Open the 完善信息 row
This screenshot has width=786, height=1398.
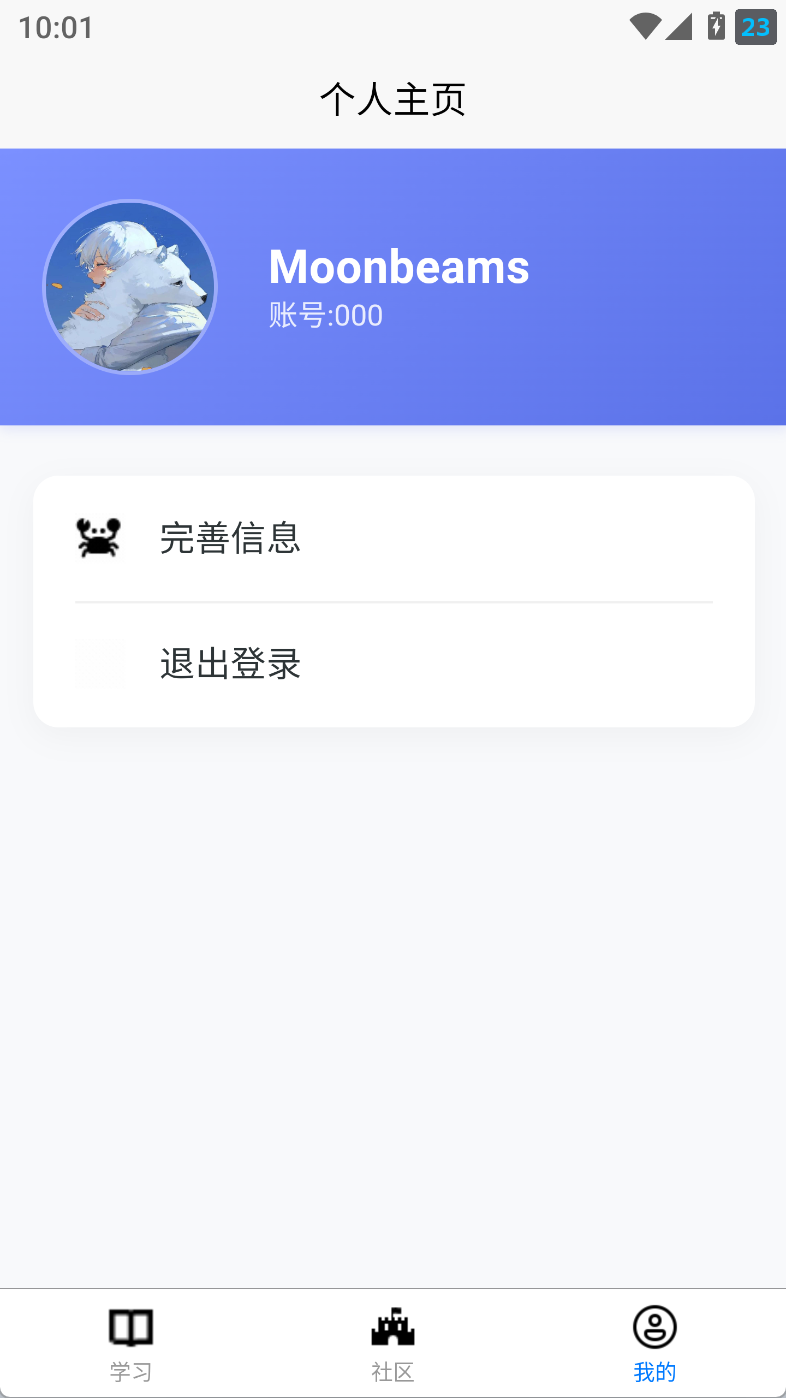pos(393,539)
